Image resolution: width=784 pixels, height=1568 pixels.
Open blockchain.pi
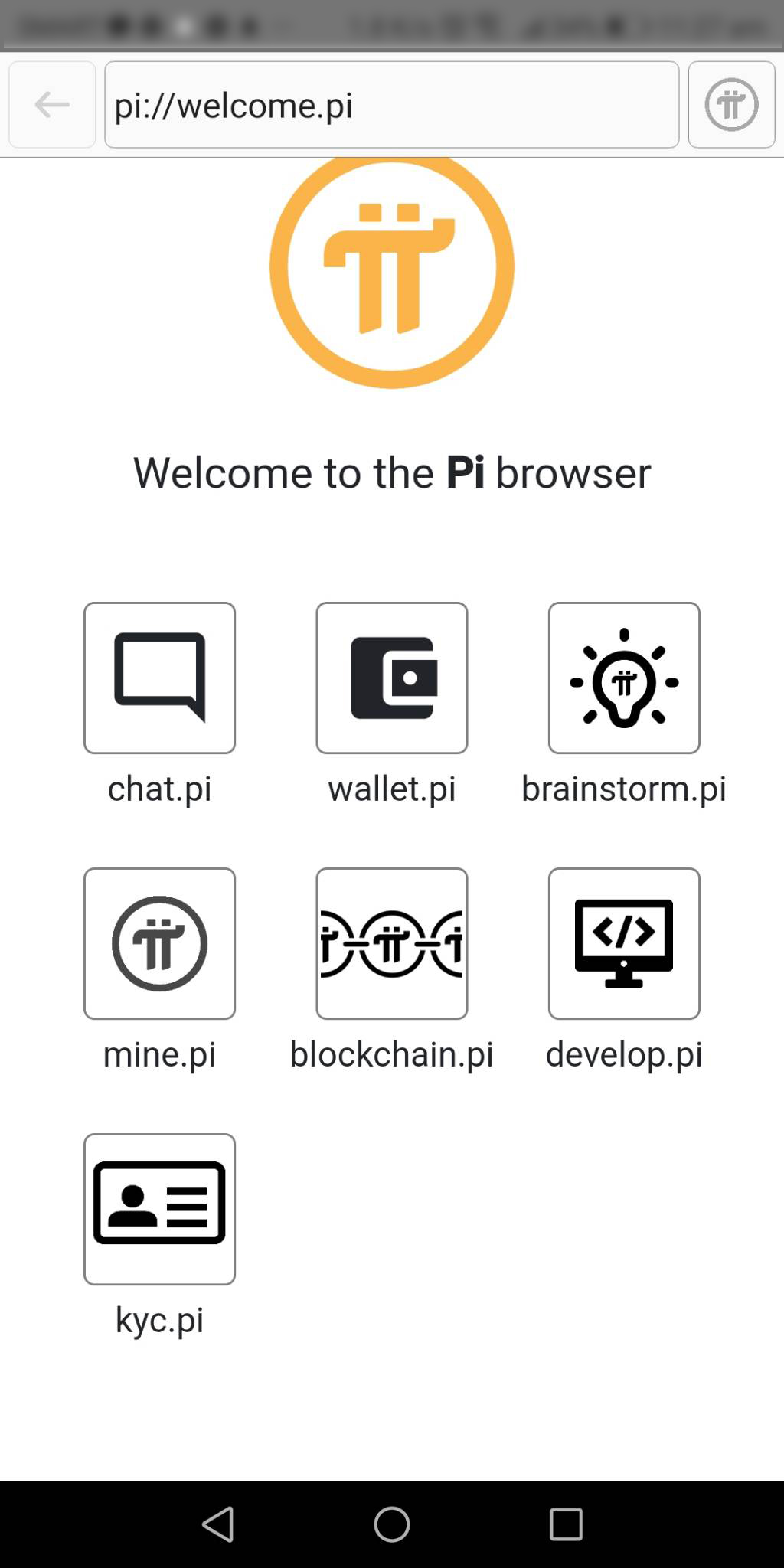pos(391,943)
